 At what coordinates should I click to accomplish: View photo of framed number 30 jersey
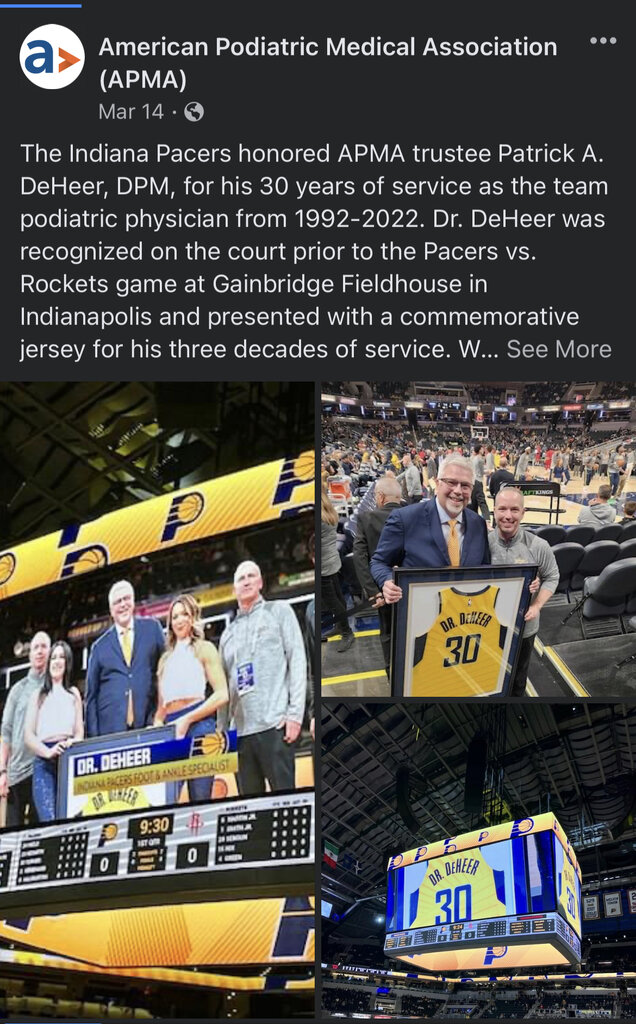tap(478, 538)
